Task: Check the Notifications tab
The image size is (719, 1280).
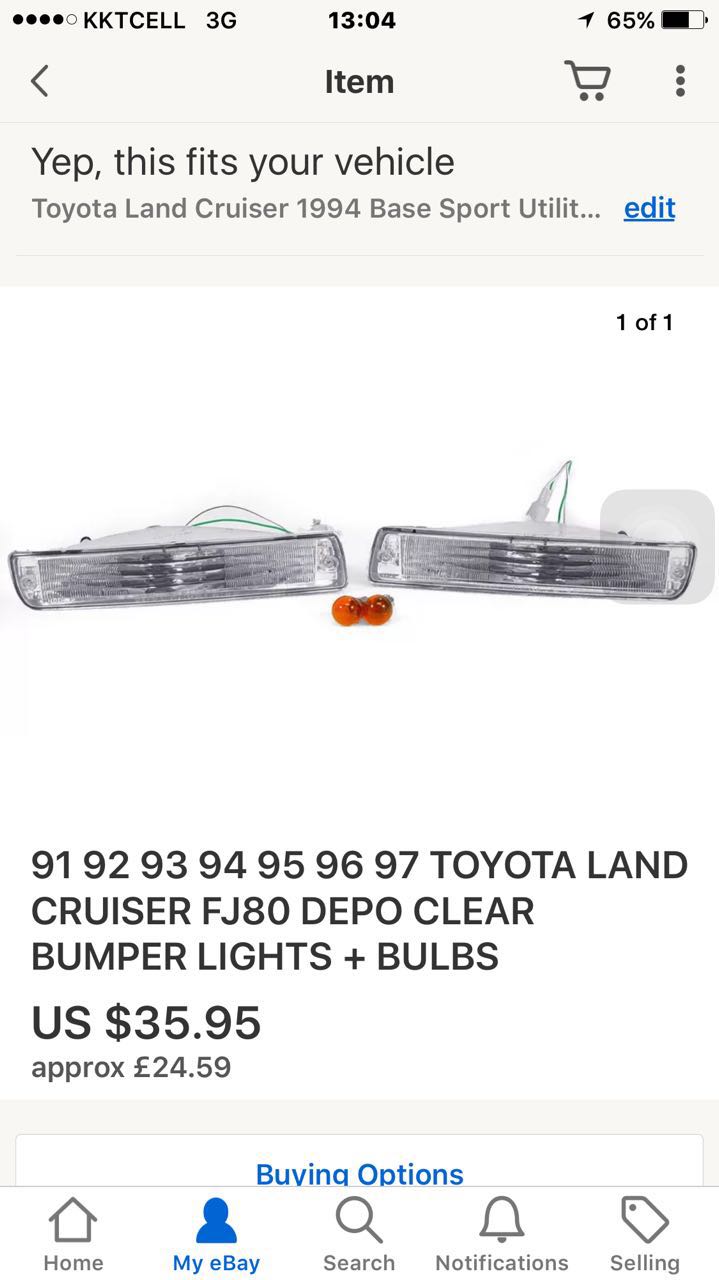Action: (502, 1236)
